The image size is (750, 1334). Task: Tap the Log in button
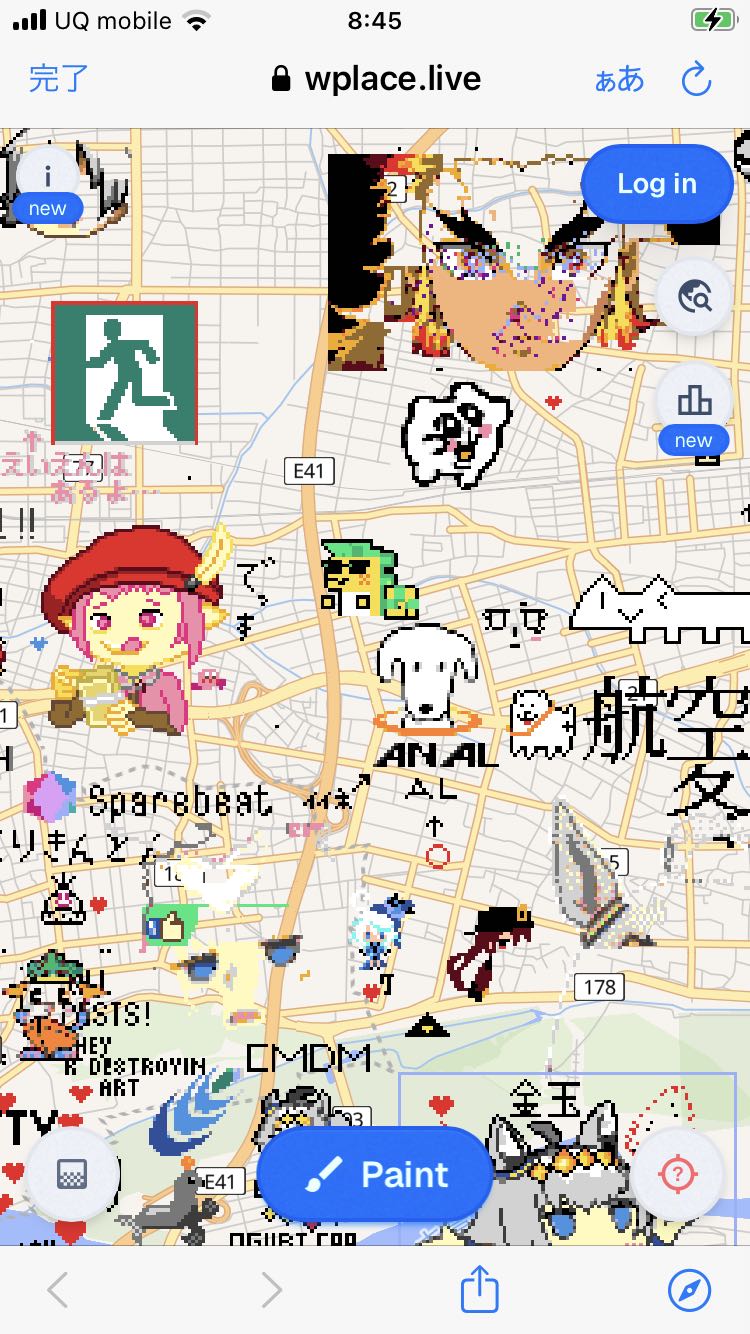[656, 184]
